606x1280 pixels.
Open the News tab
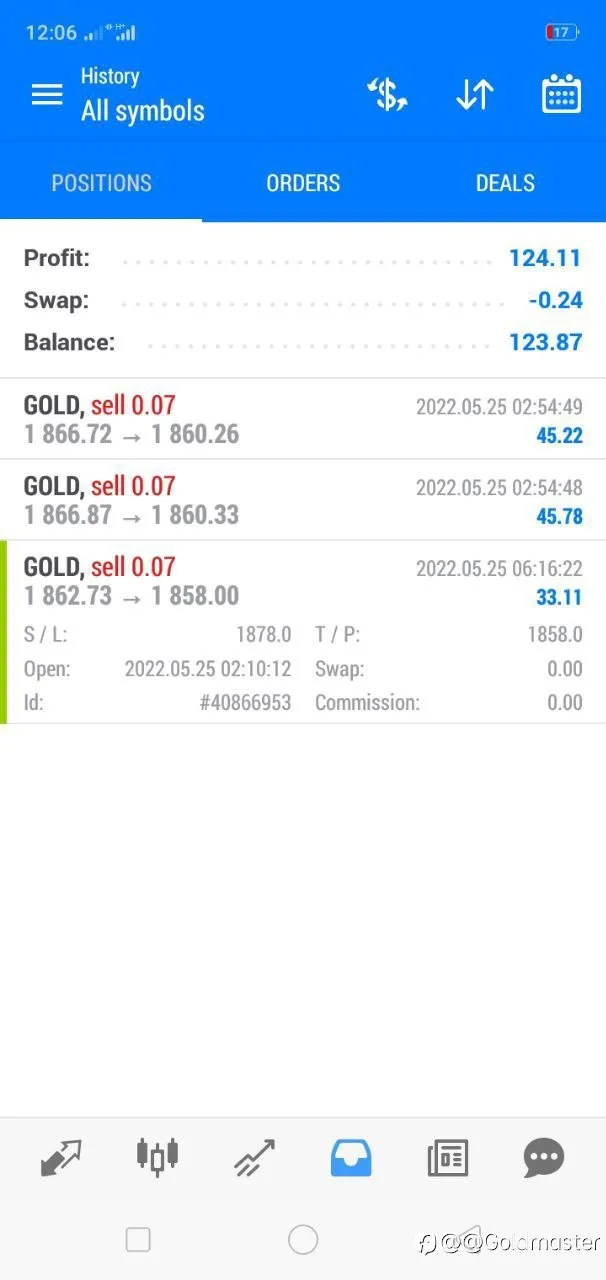[x=448, y=1158]
